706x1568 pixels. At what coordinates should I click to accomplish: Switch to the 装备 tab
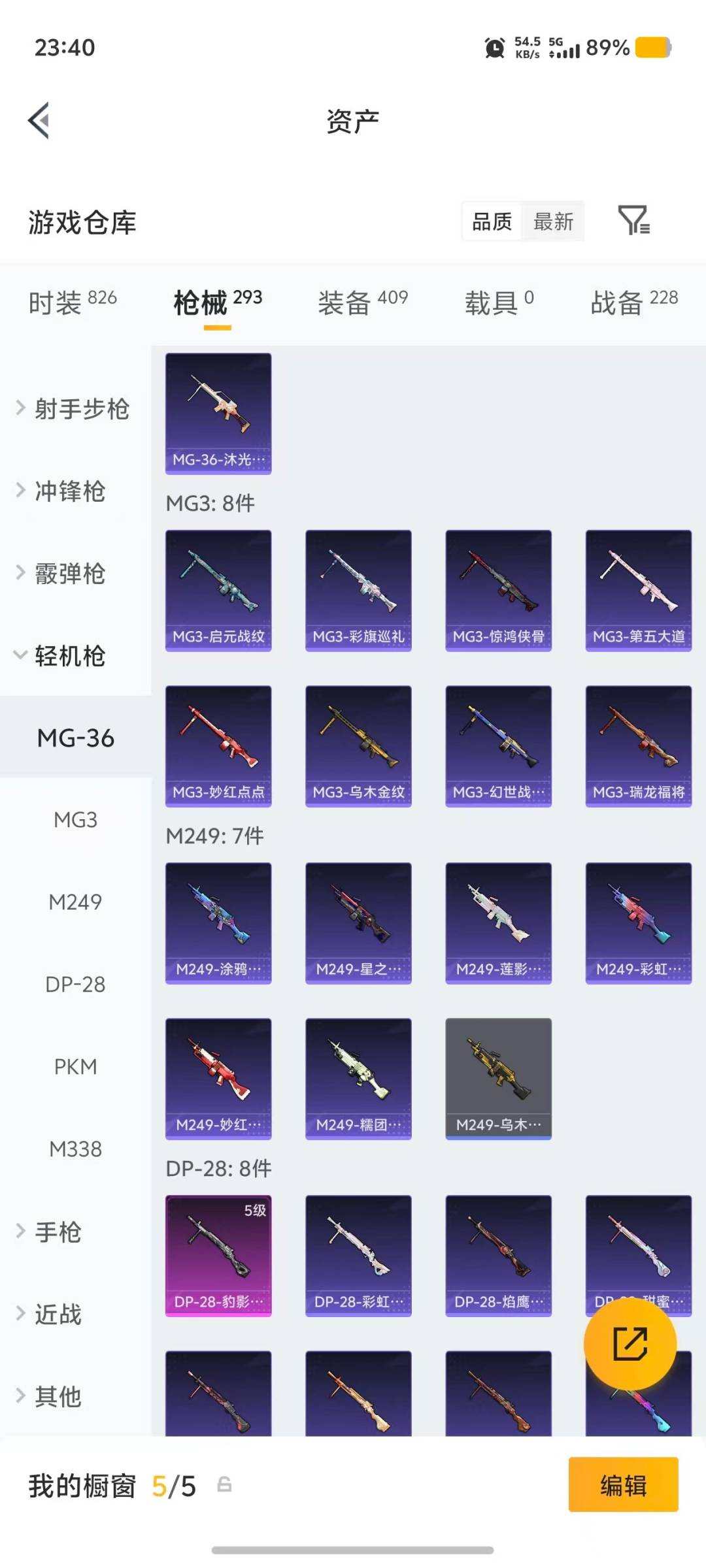[x=363, y=302]
